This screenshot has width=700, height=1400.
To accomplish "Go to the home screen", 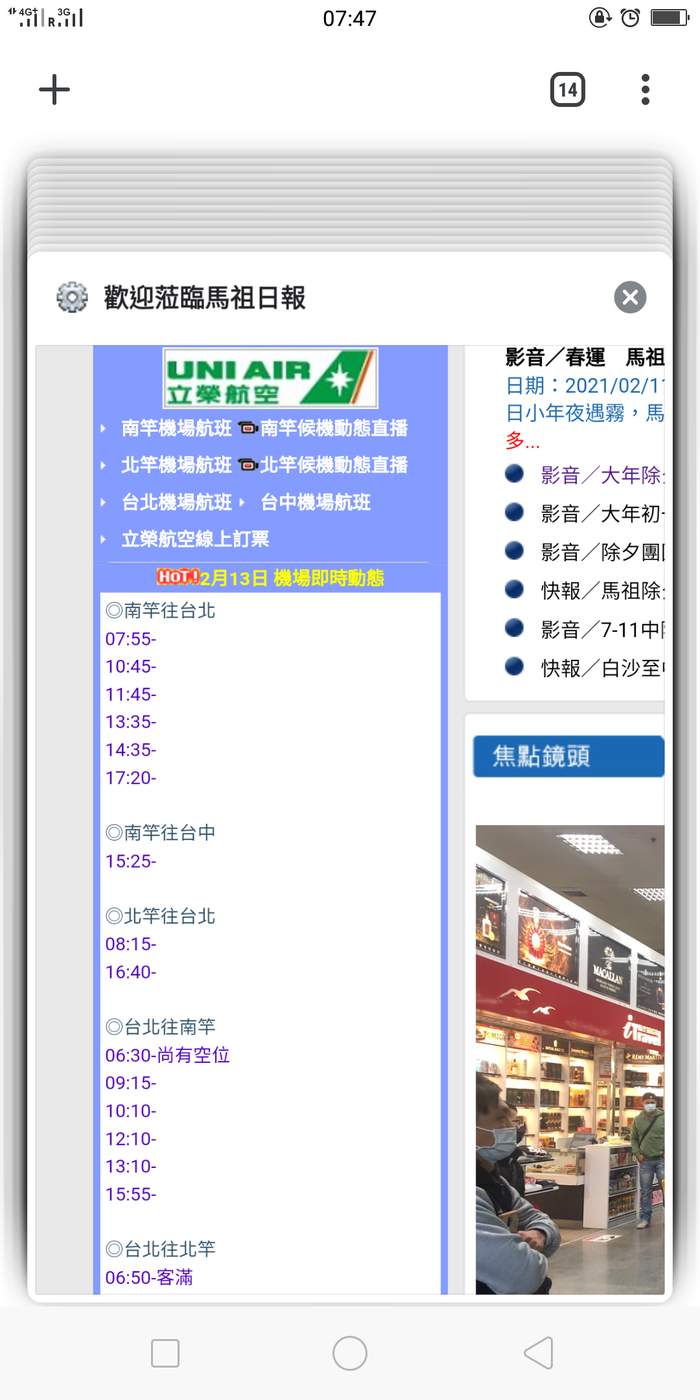I will tap(350, 1353).
